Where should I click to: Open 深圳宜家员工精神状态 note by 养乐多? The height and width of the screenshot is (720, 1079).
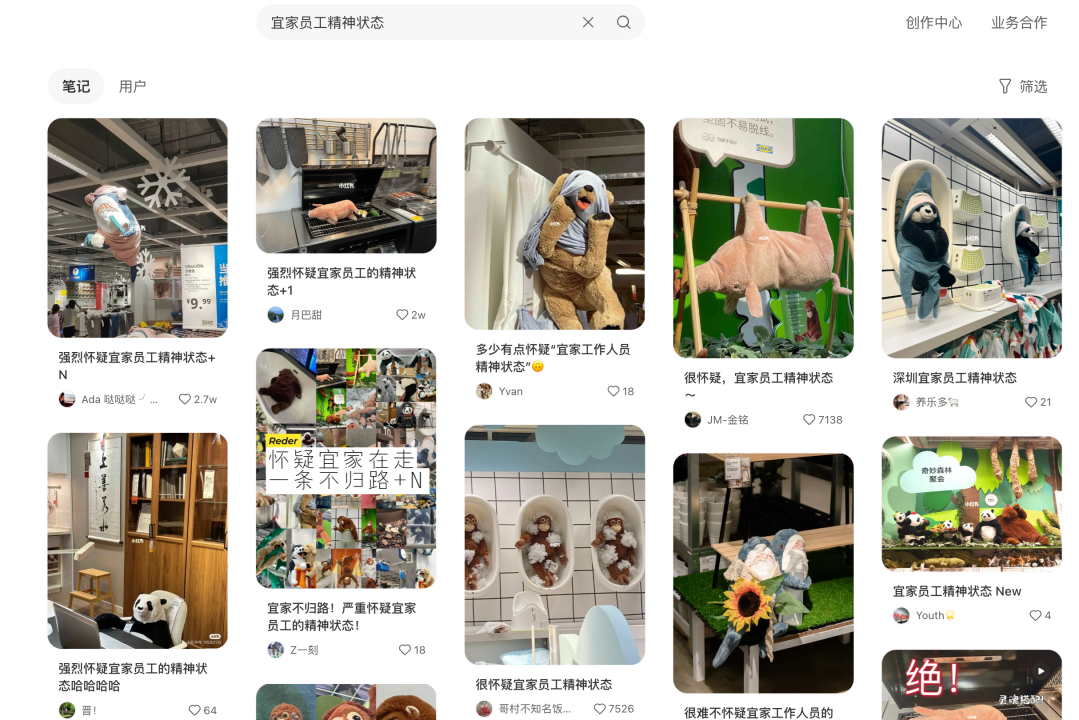click(971, 238)
